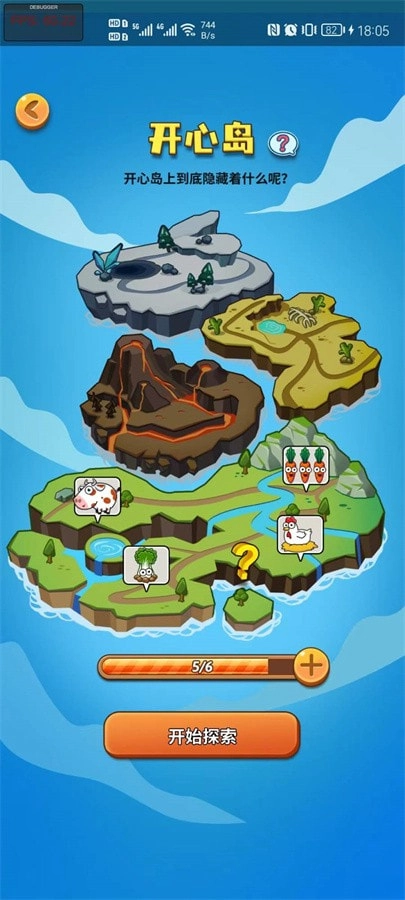Select the cow bubble on the island
The height and width of the screenshot is (900, 405).
pos(97,498)
